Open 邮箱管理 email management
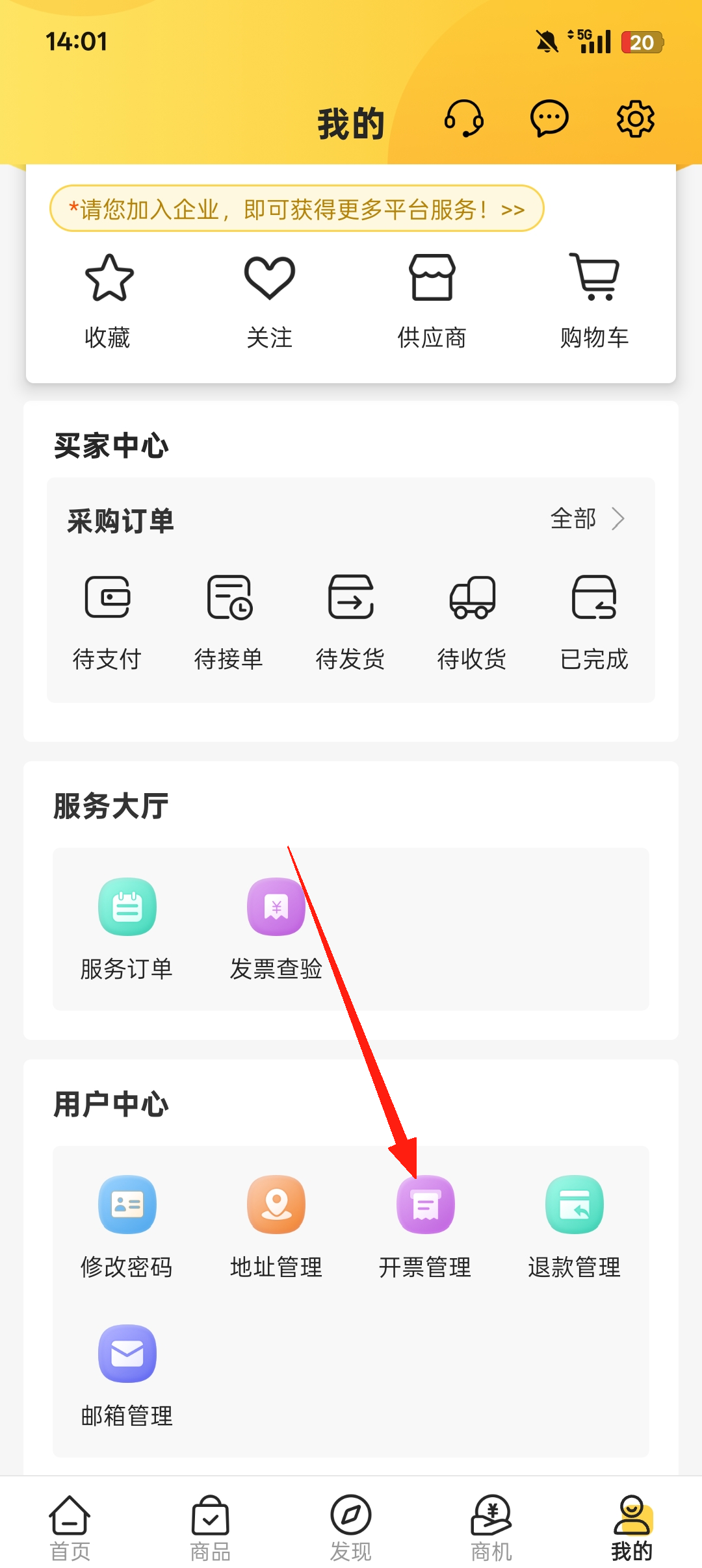 click(127, 1374)
